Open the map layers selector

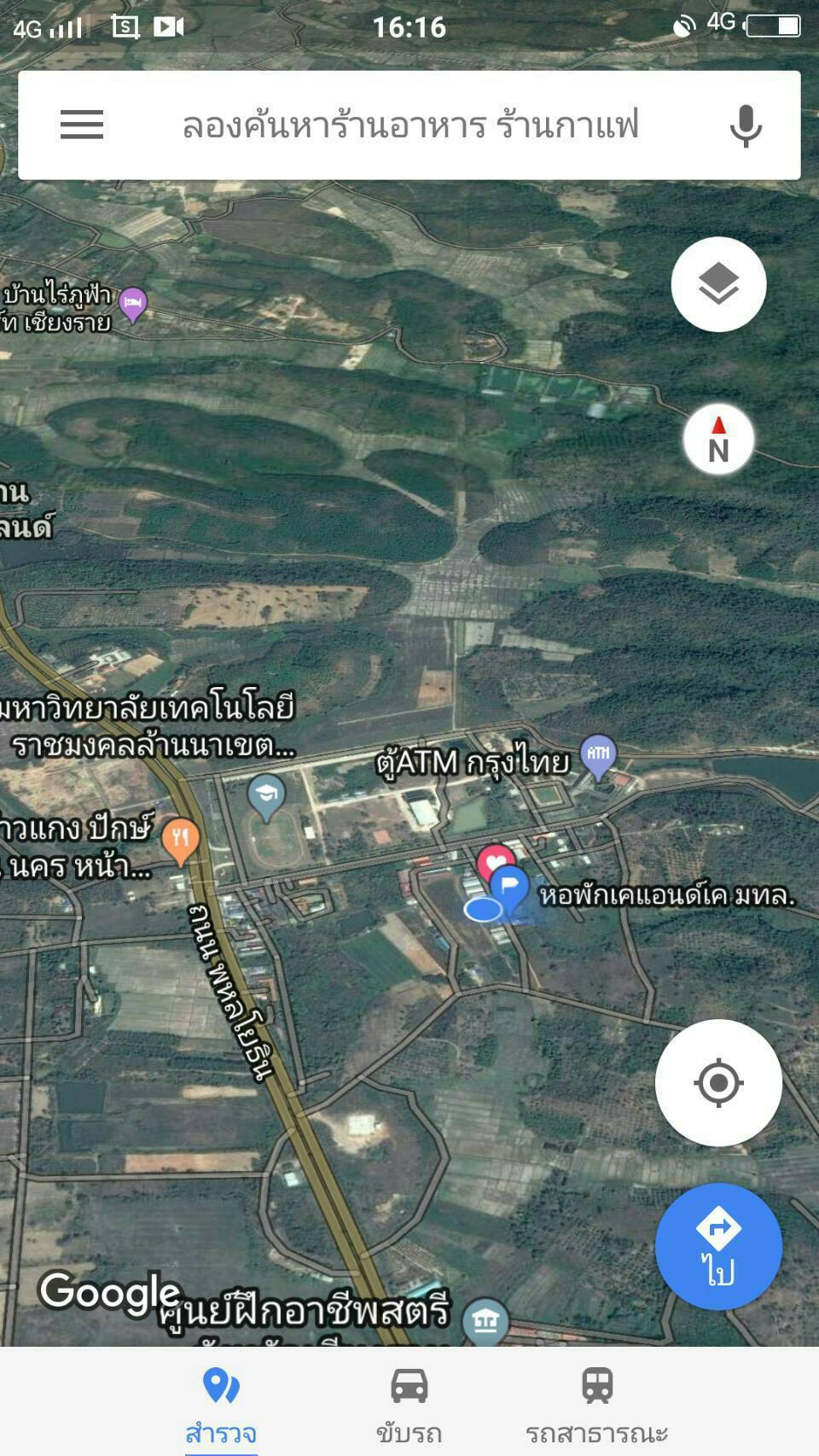coord(718,284)
